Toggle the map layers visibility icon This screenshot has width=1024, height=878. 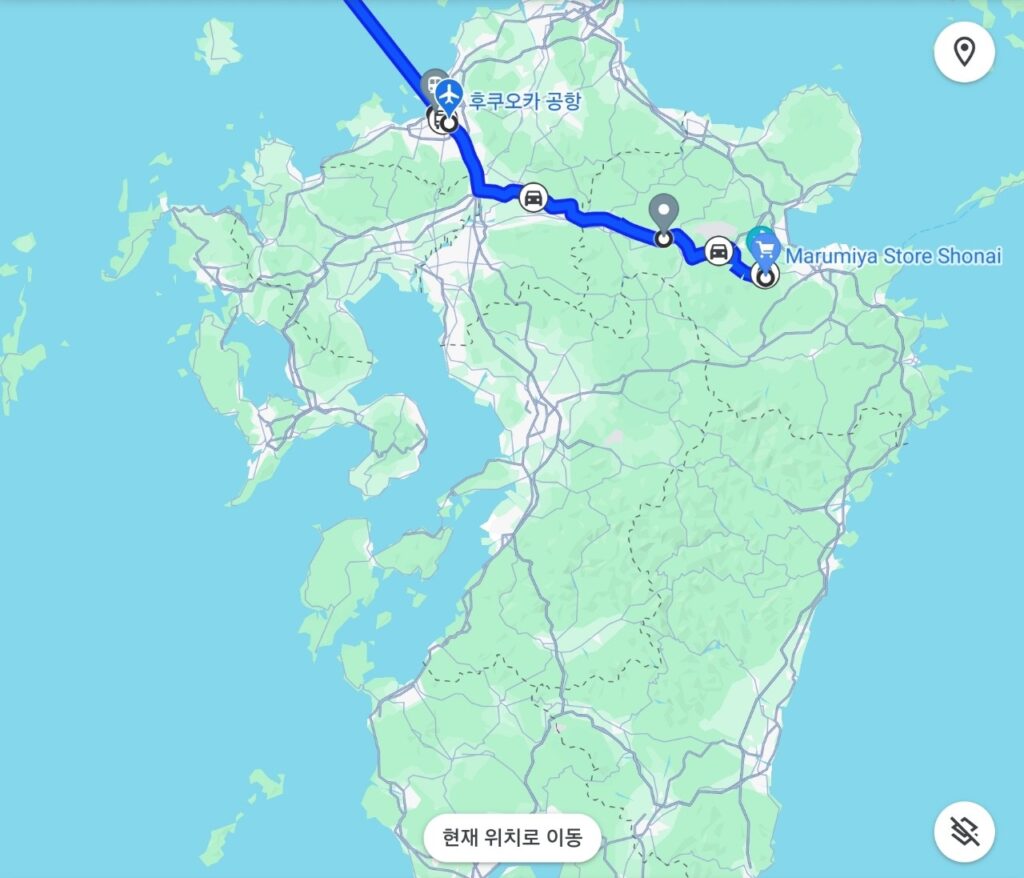point(964,830)
